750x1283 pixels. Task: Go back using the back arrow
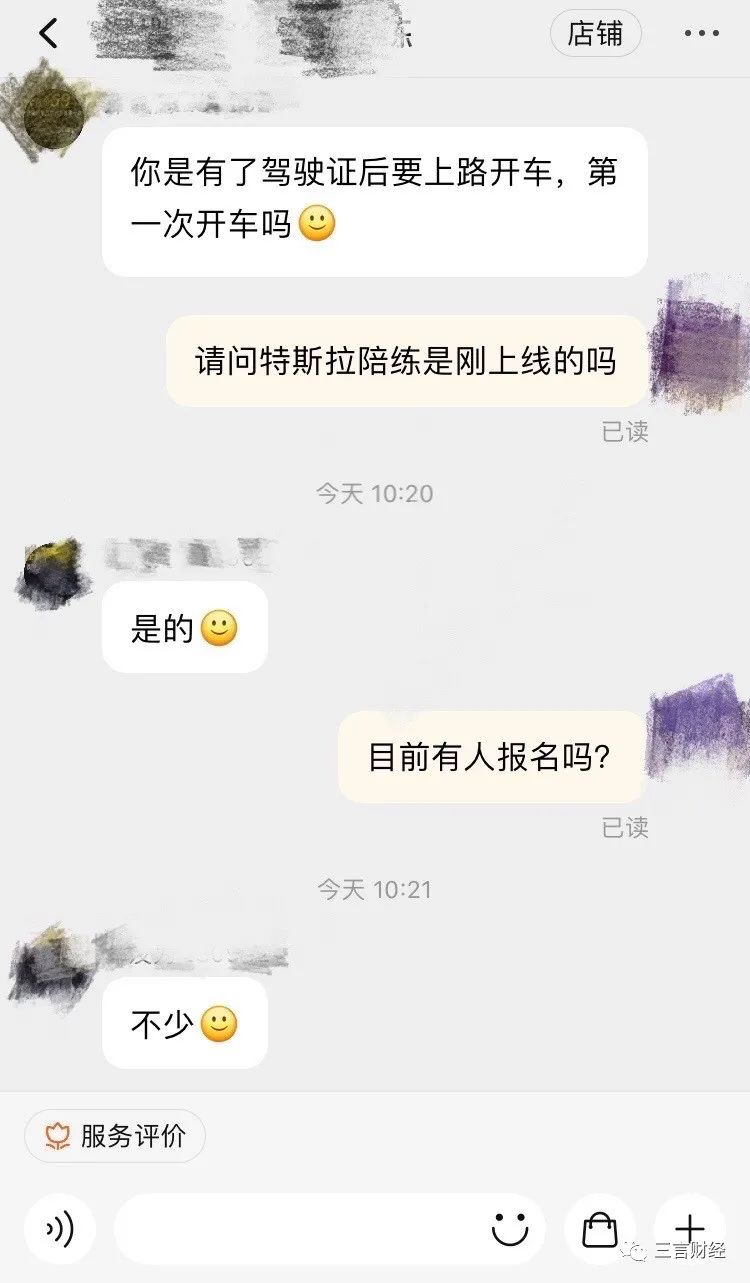pyautogui.click(x=48, y=34)
